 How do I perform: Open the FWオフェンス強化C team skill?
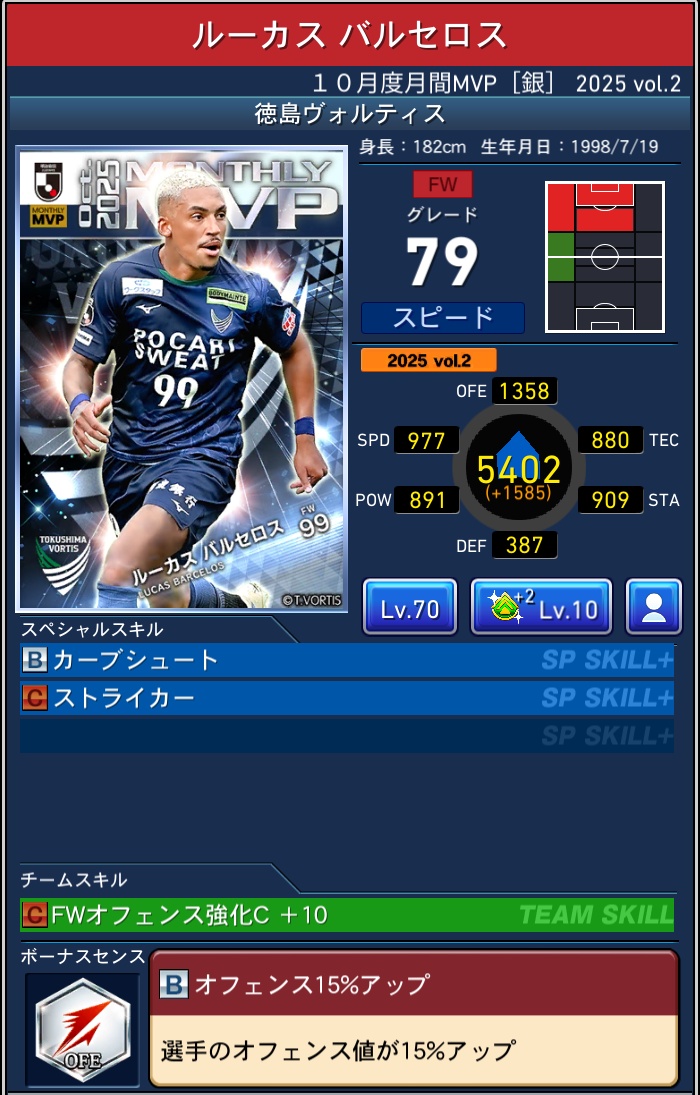coord(346,914)
